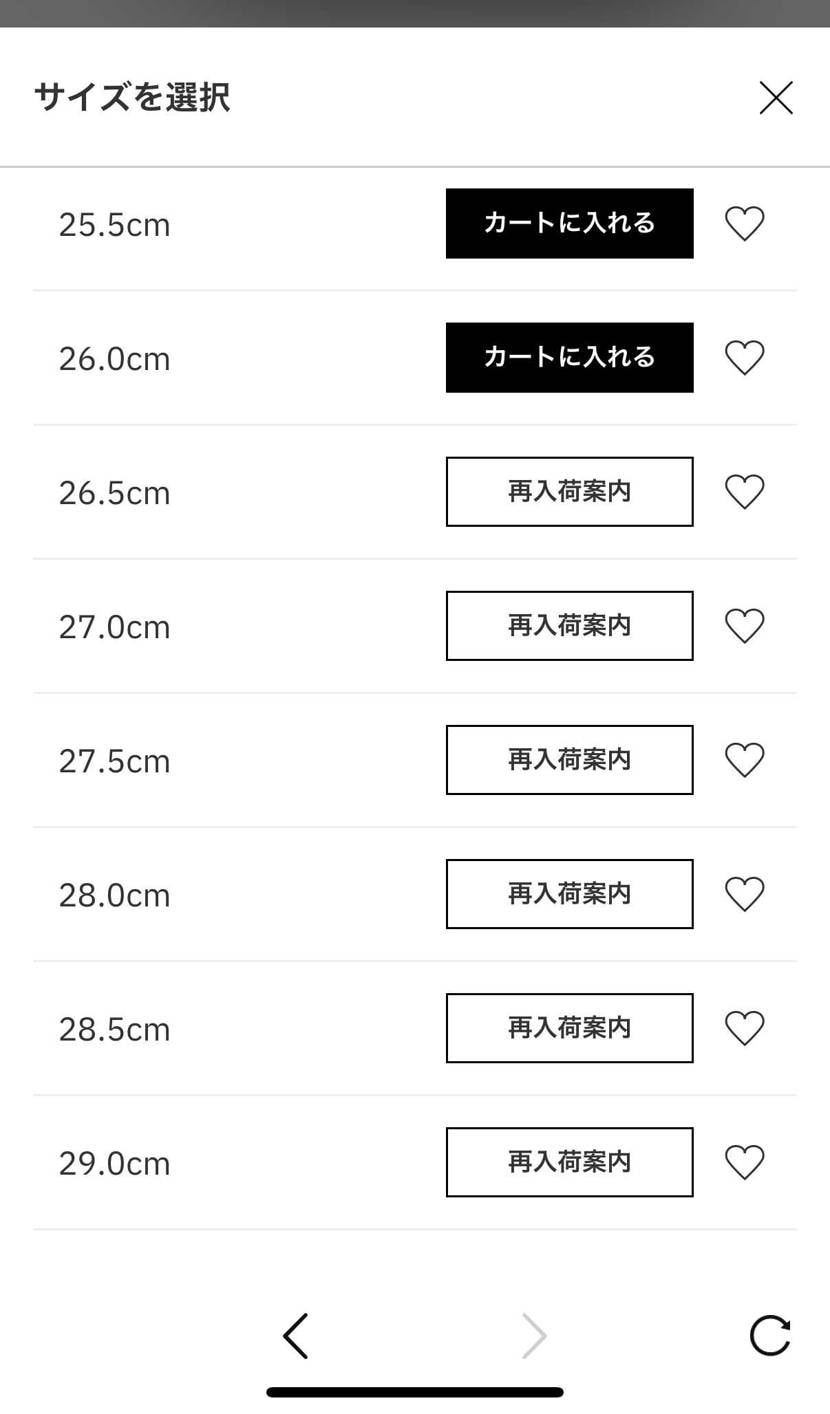830x1414 pixels.
Task: Toggle favorite on the 26.5cm size
Action: coord(744,491)
